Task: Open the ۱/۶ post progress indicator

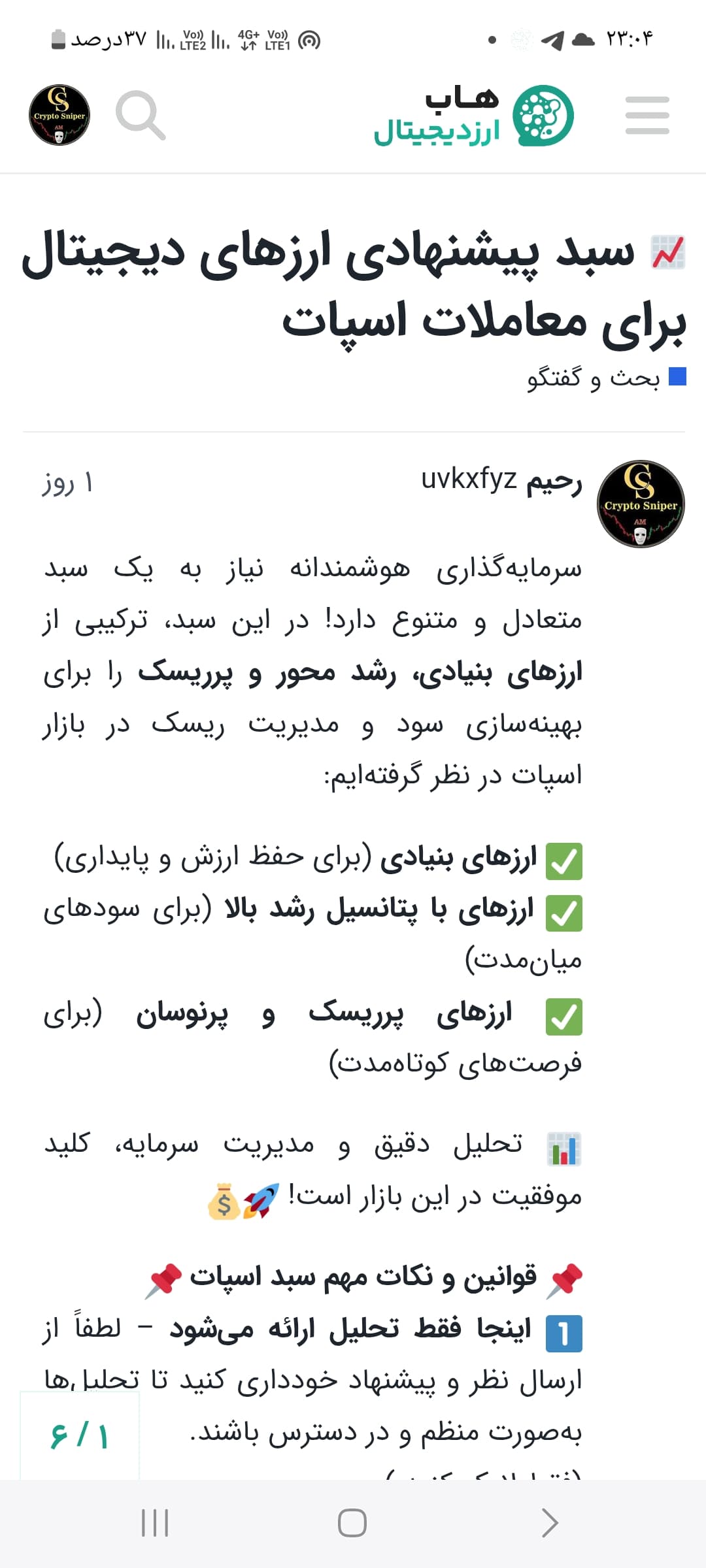Action: pyautogui.click(x=80, y=1436)
